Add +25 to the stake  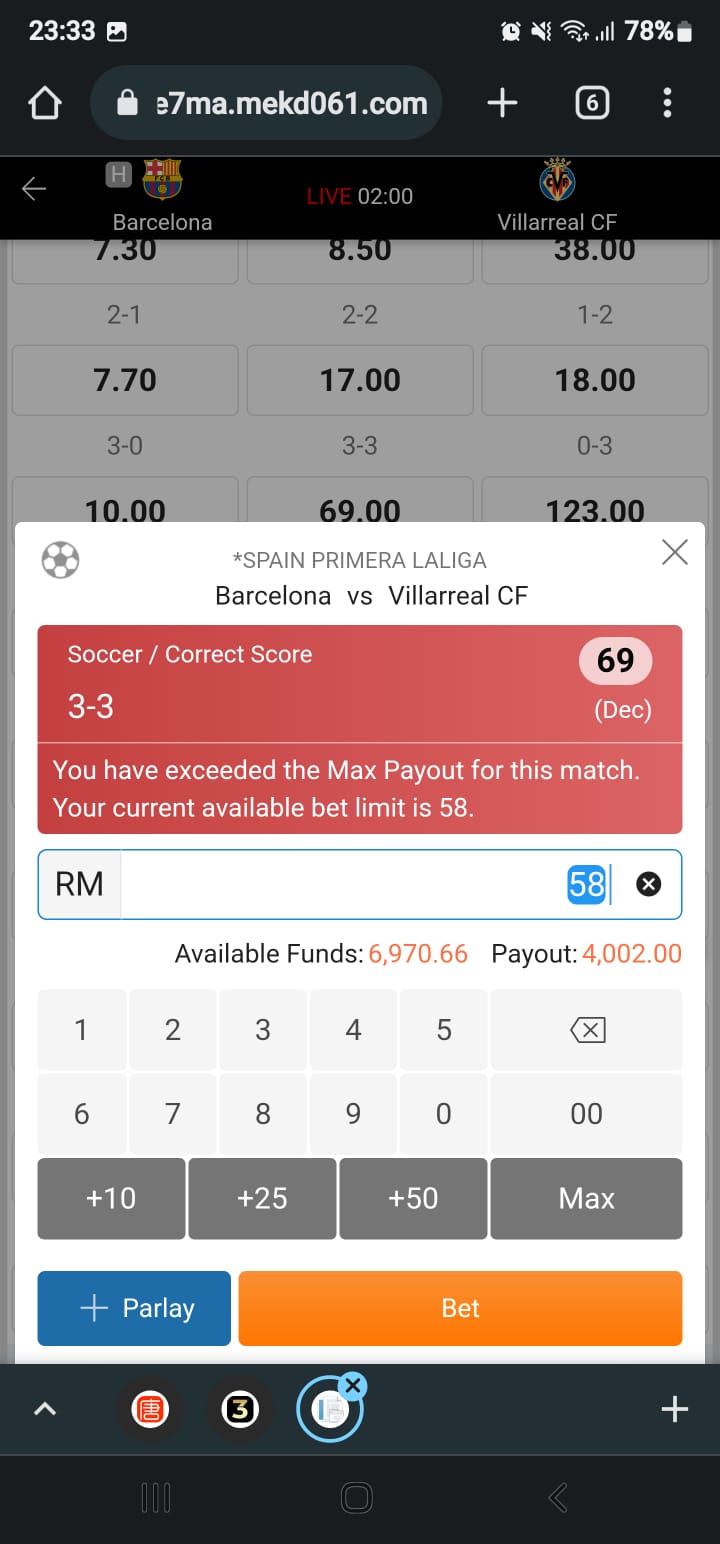pos(262,1198)
